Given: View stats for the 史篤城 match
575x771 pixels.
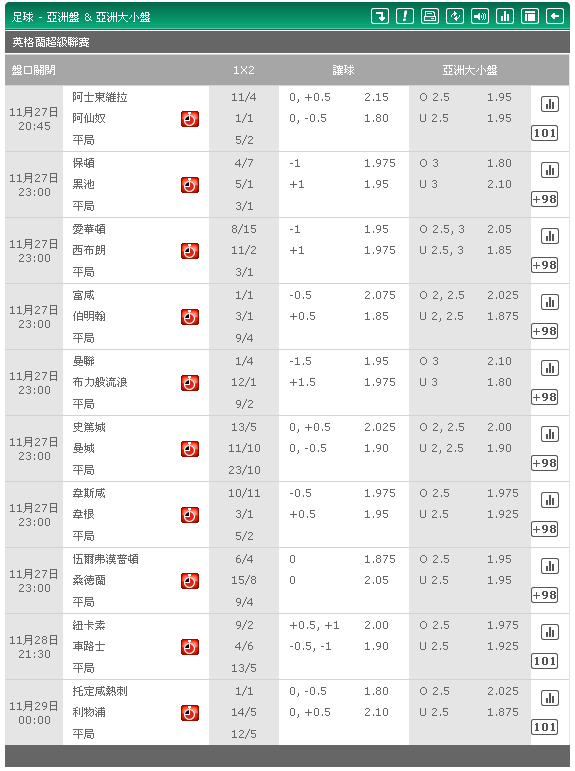Looking at the screenshot, I should pyautogui.click(x=550, y=434).
